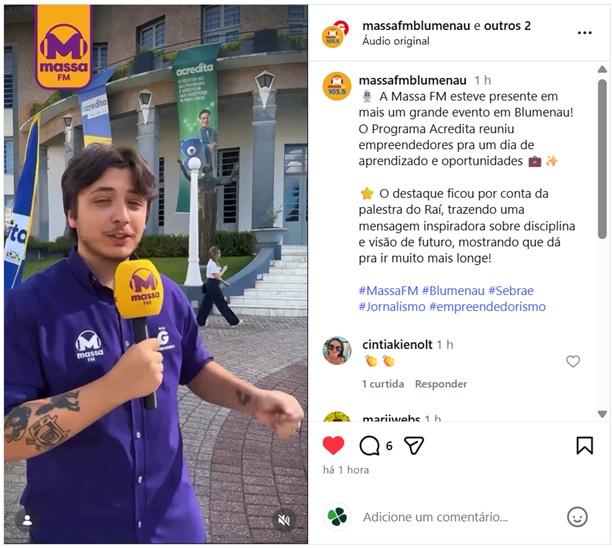Unlike the post with the red heart

coord(333,446)
